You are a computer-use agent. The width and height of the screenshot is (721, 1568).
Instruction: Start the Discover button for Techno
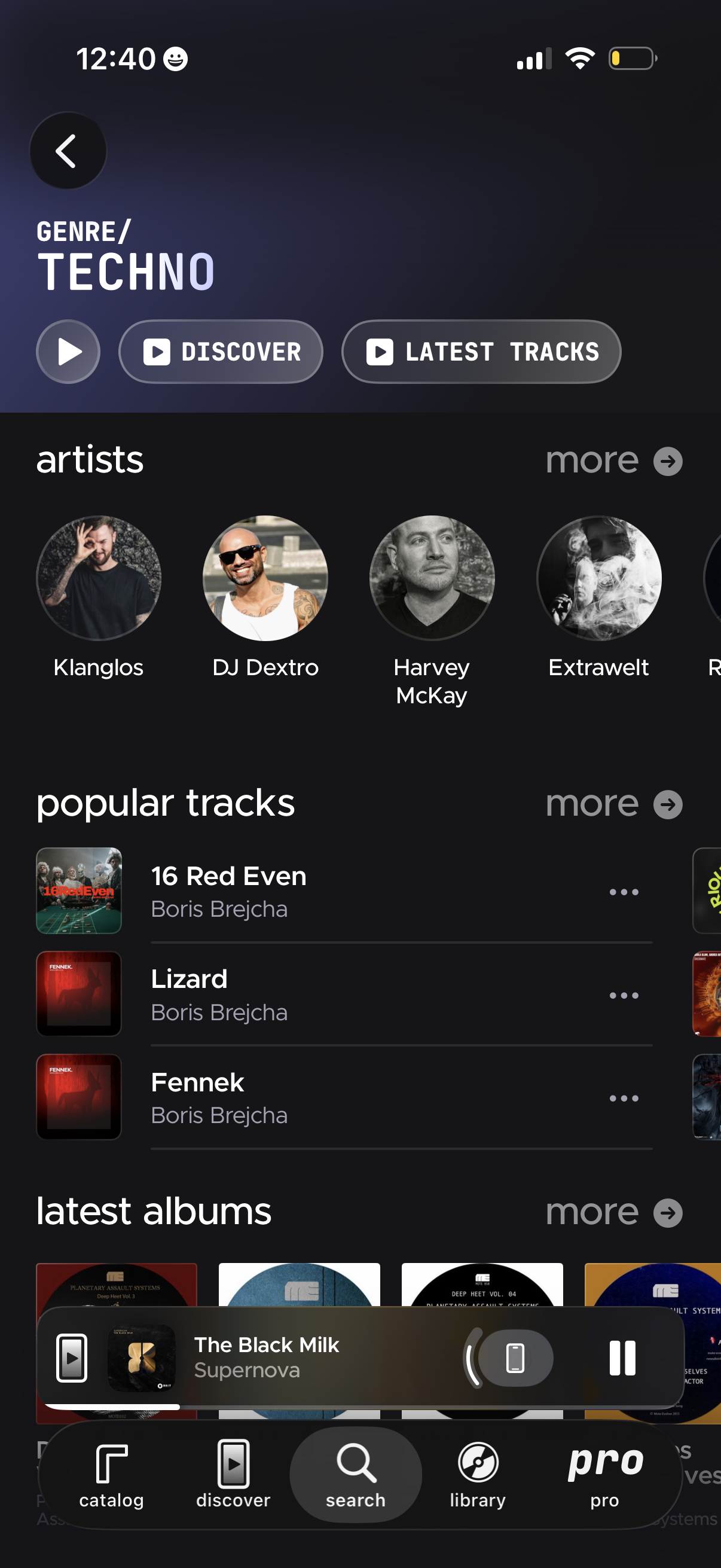221,352
